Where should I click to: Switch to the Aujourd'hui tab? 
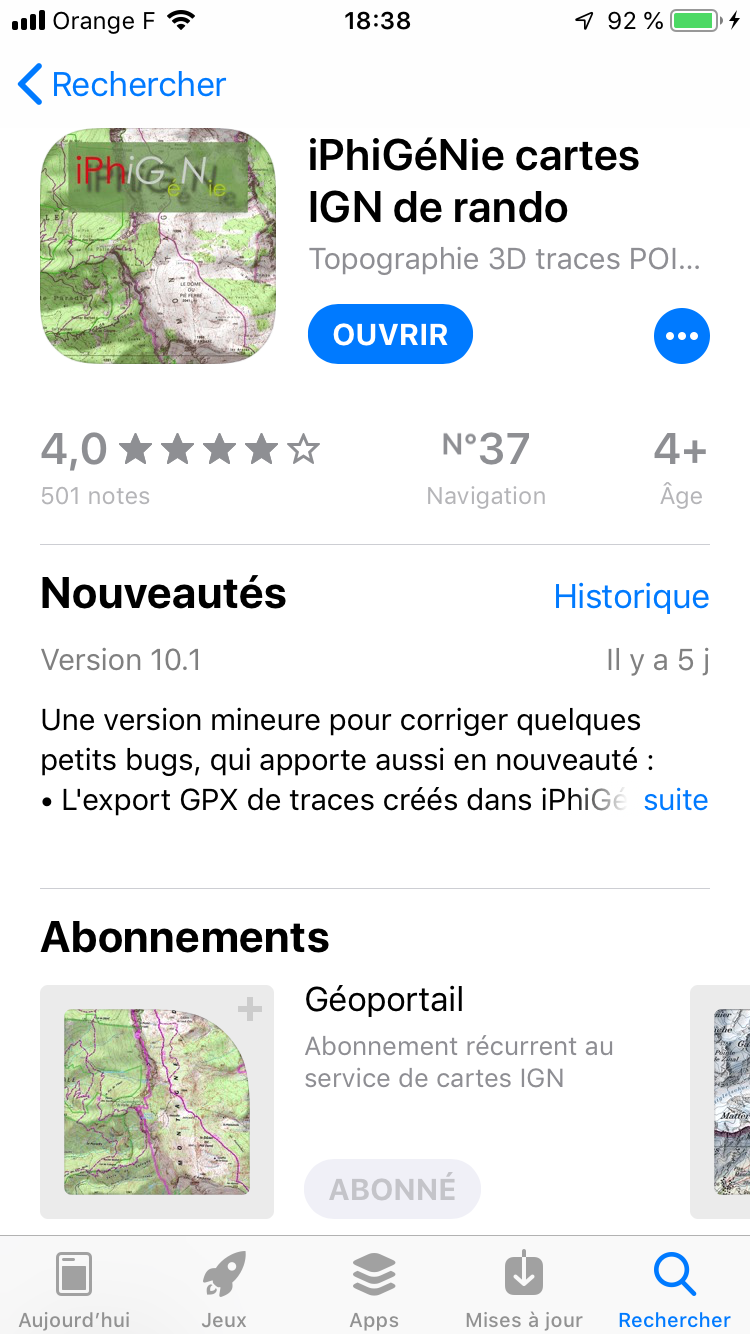pos(74,1288)
